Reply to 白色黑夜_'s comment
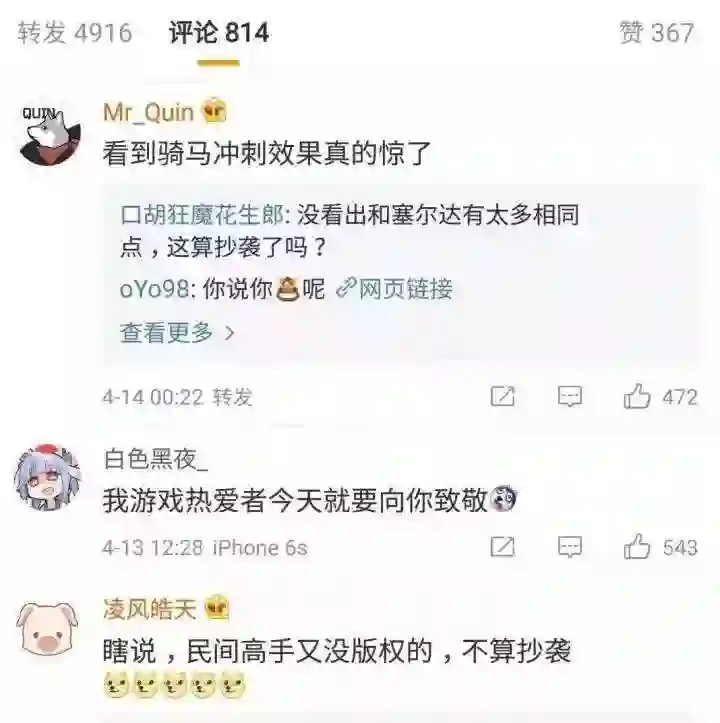 [x=569, y=547]
